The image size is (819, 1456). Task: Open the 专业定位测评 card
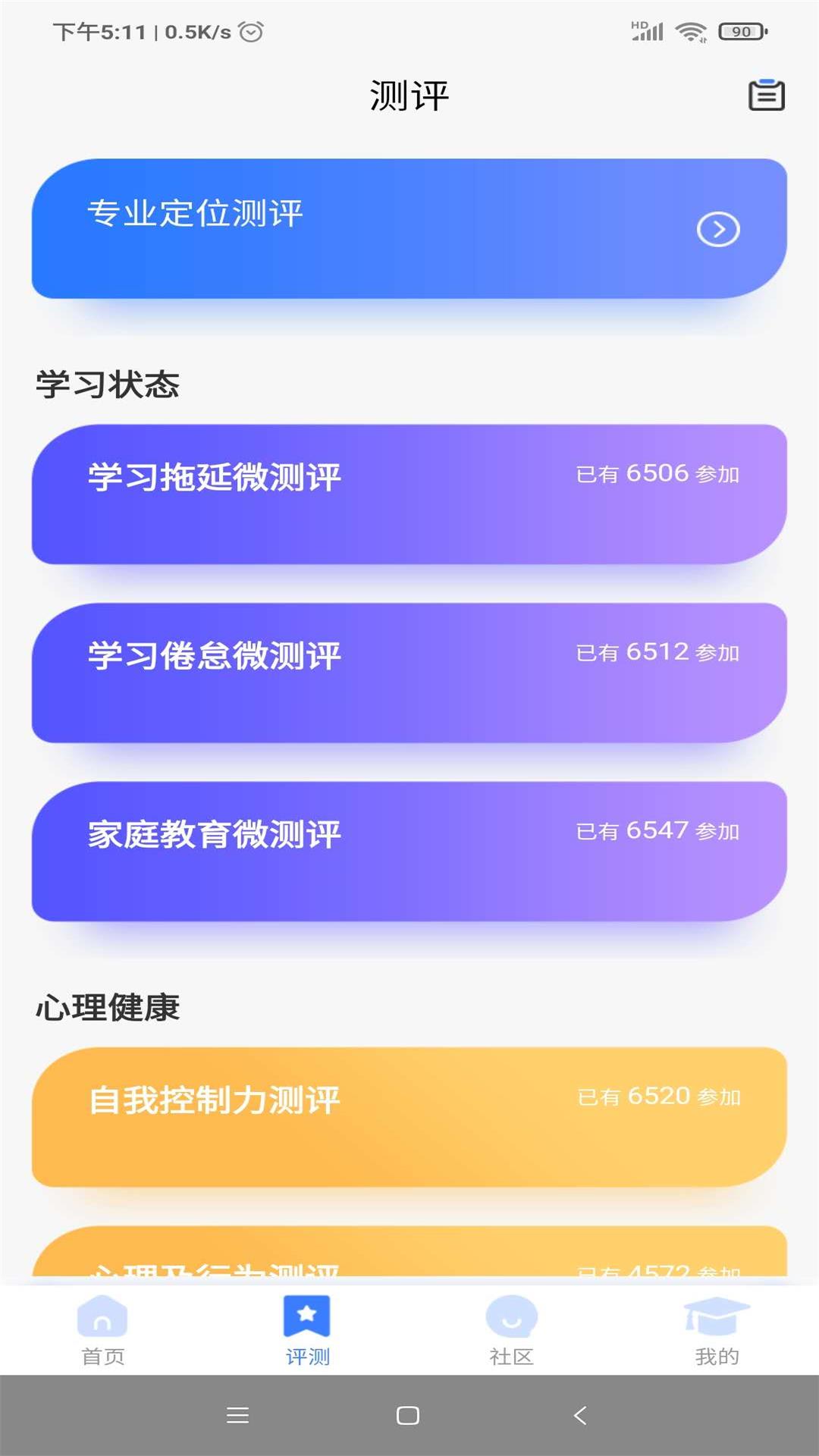(409, 228)
